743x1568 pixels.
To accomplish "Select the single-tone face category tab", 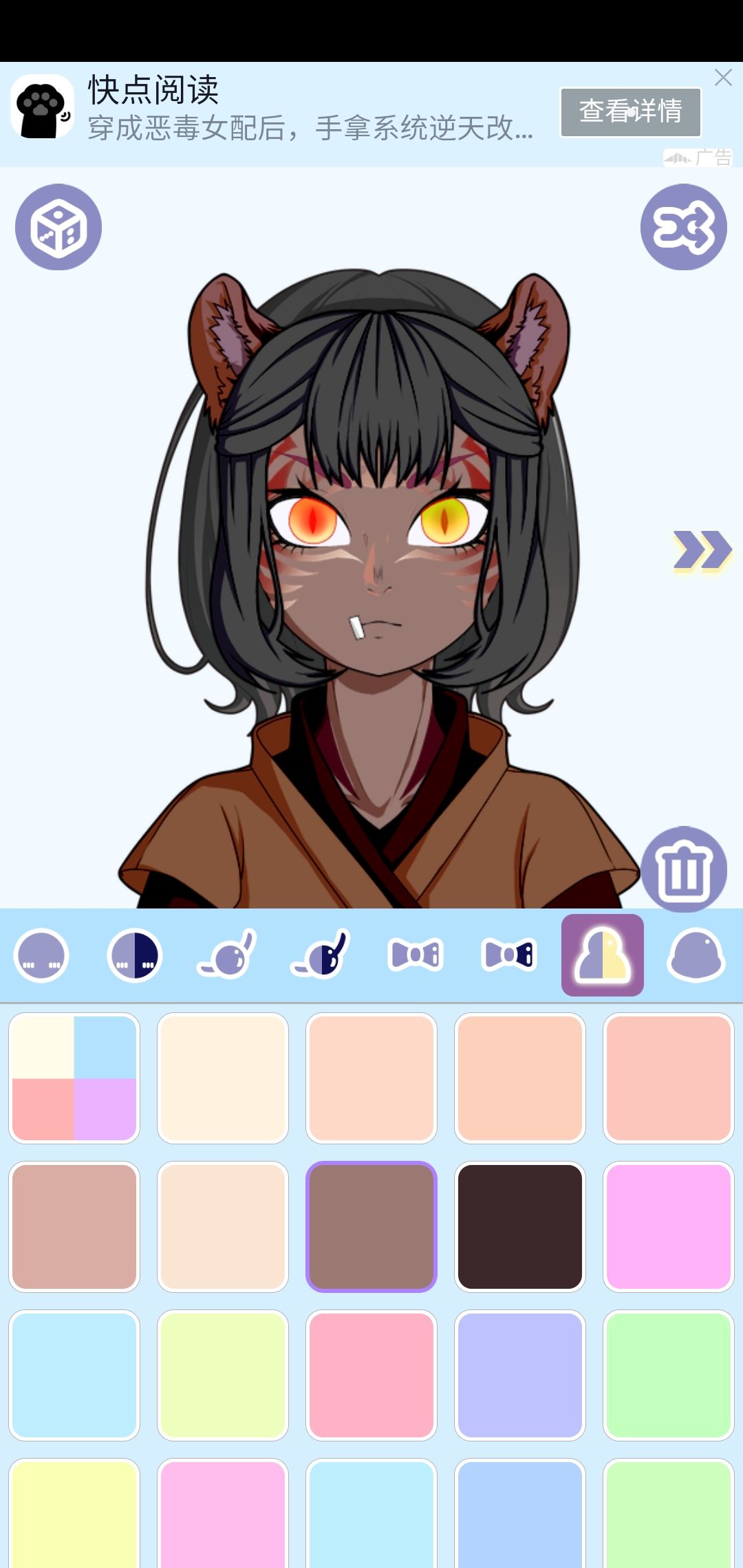I will [41, 955].
